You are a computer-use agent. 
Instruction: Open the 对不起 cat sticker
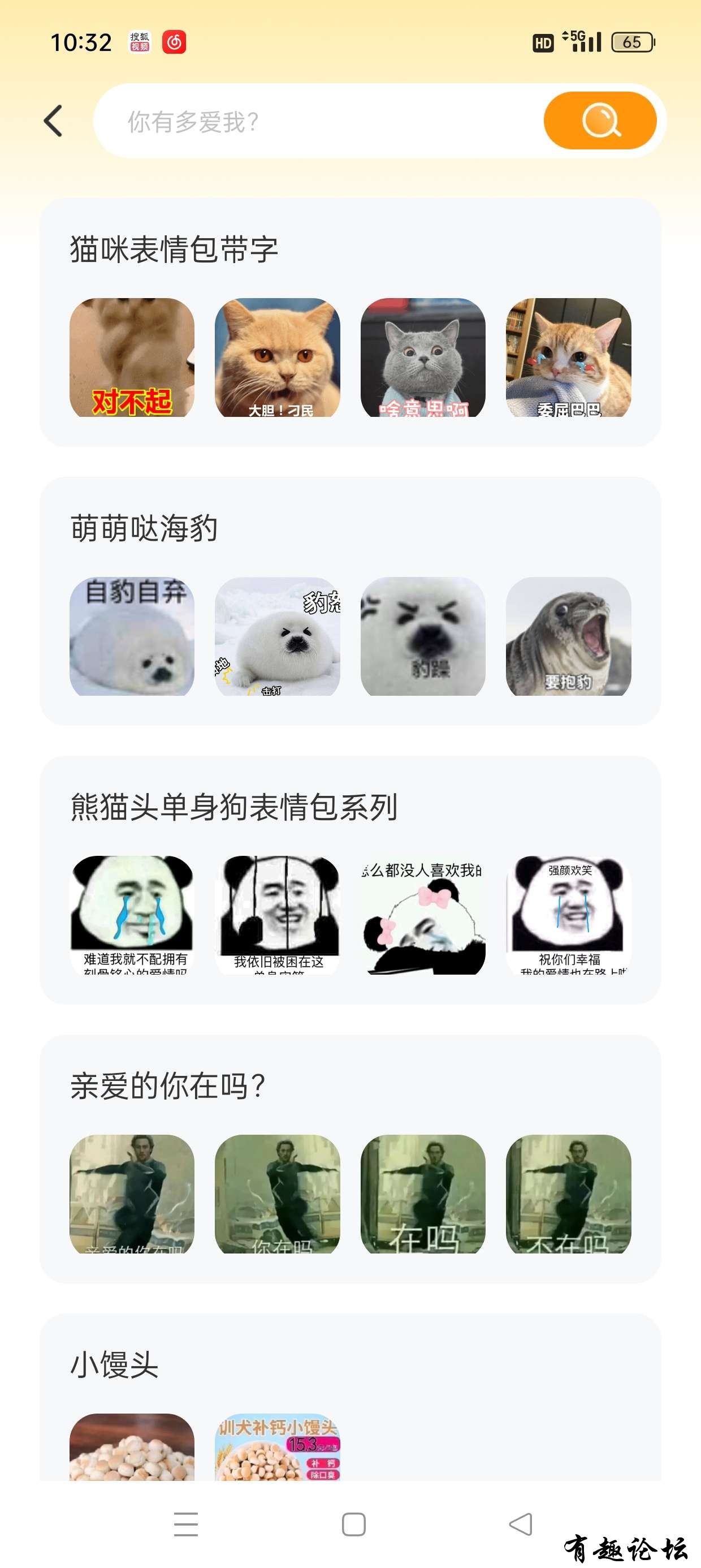132,357
